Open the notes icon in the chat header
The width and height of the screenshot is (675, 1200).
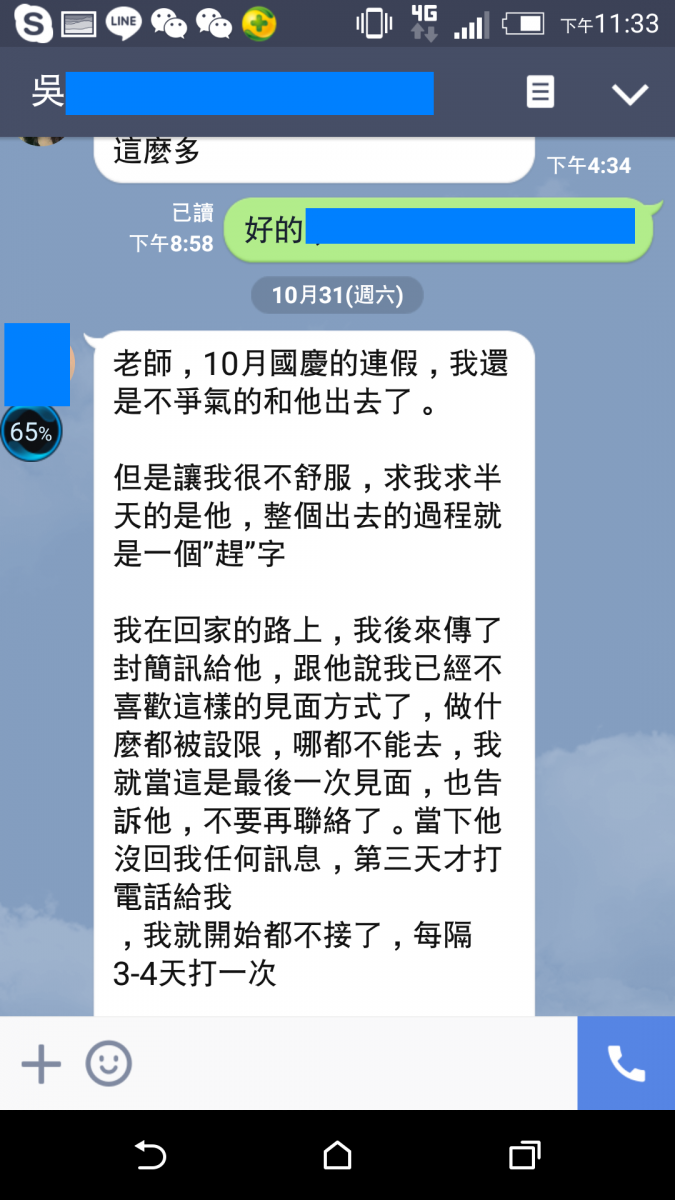pyautogui.click(x=540, y=93)
